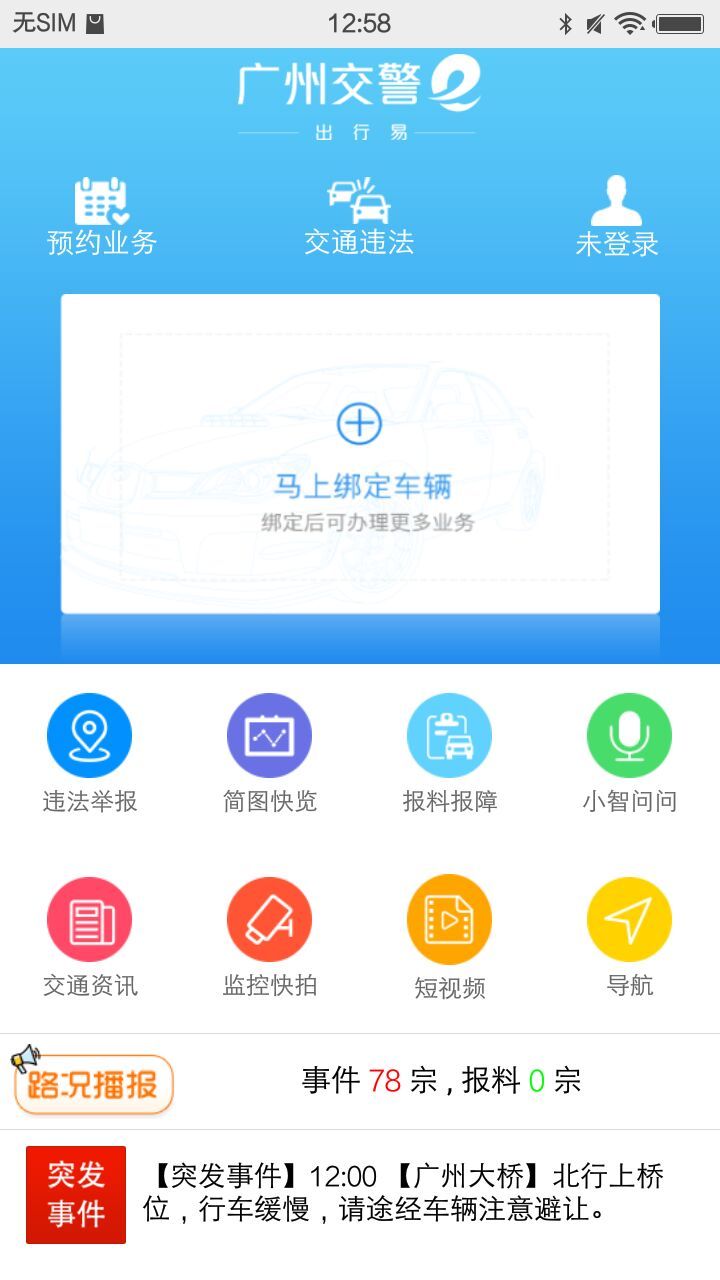Open 监控快拍 camera snapshots
Image resolution: width=720 pixels, height=1280 pixels.
point(270,937)
